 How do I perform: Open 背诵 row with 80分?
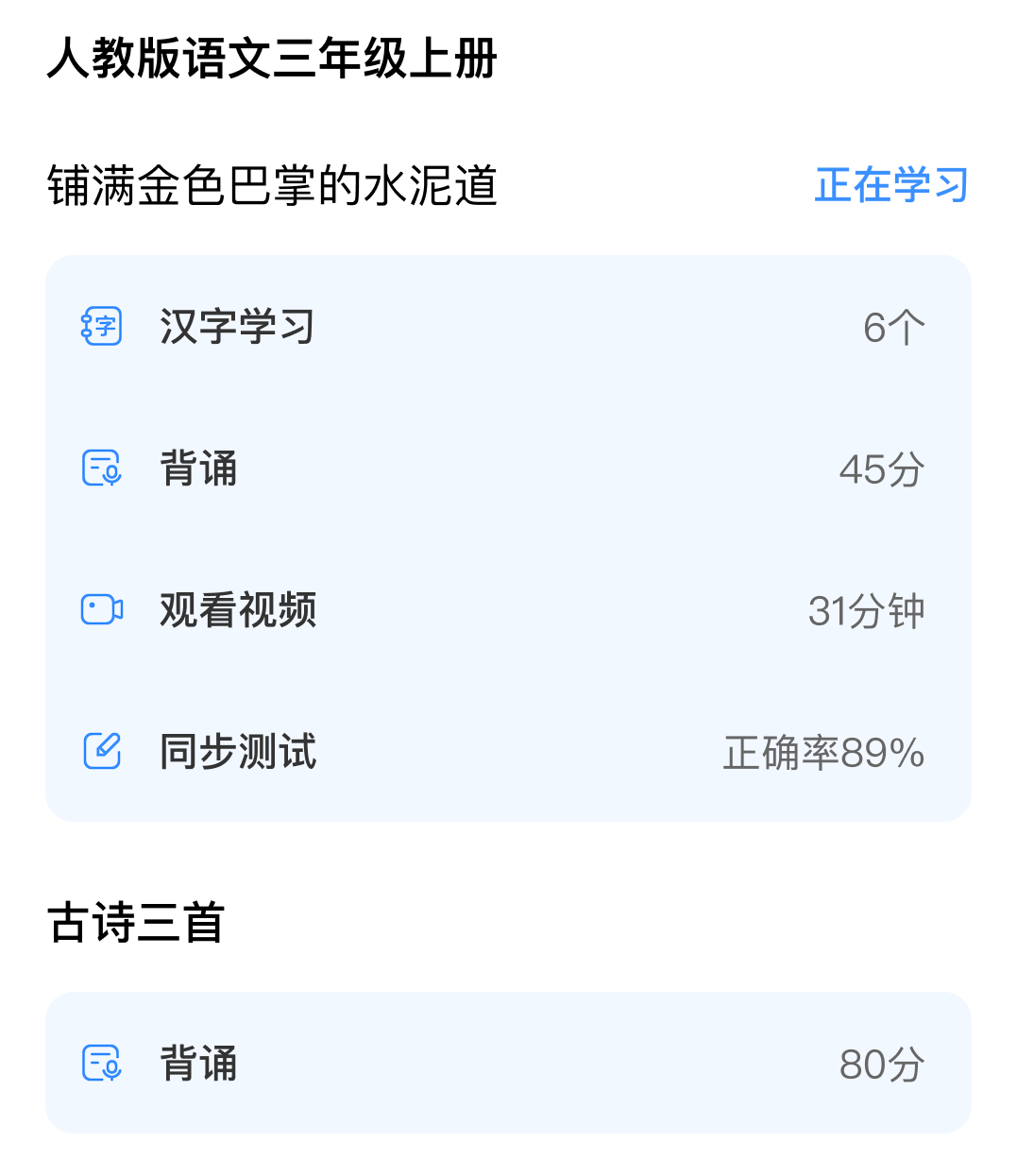click(508, 1064)
